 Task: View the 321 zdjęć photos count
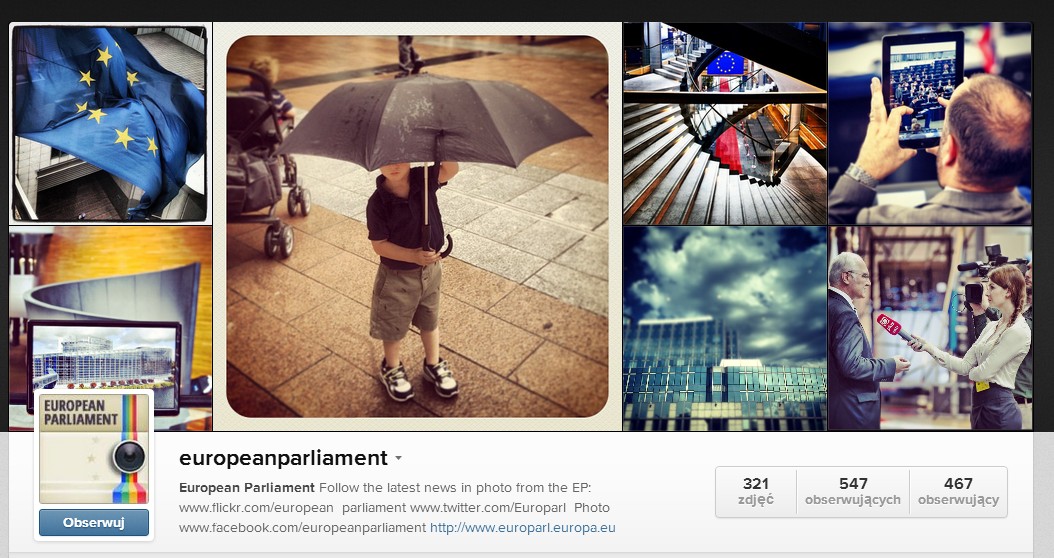coord(756,491)
